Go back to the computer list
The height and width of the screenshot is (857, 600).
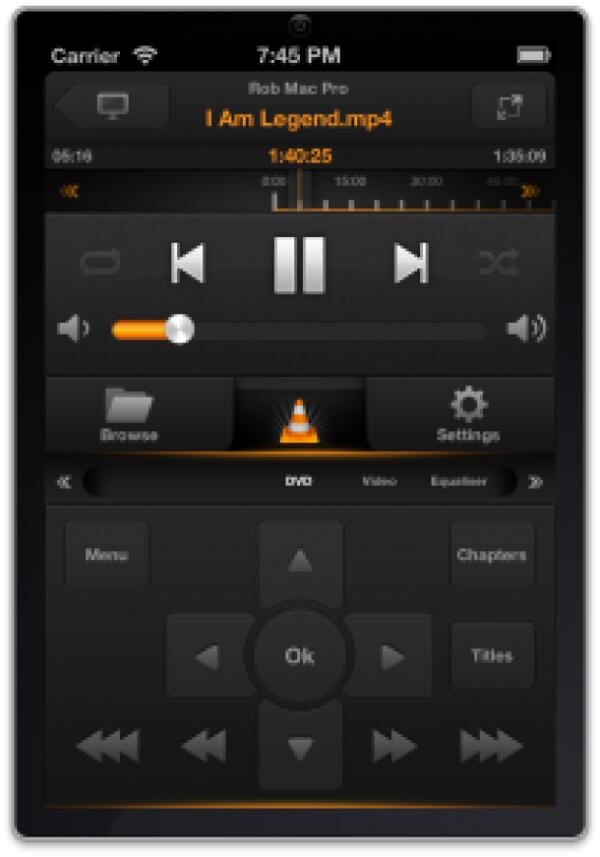110,107
